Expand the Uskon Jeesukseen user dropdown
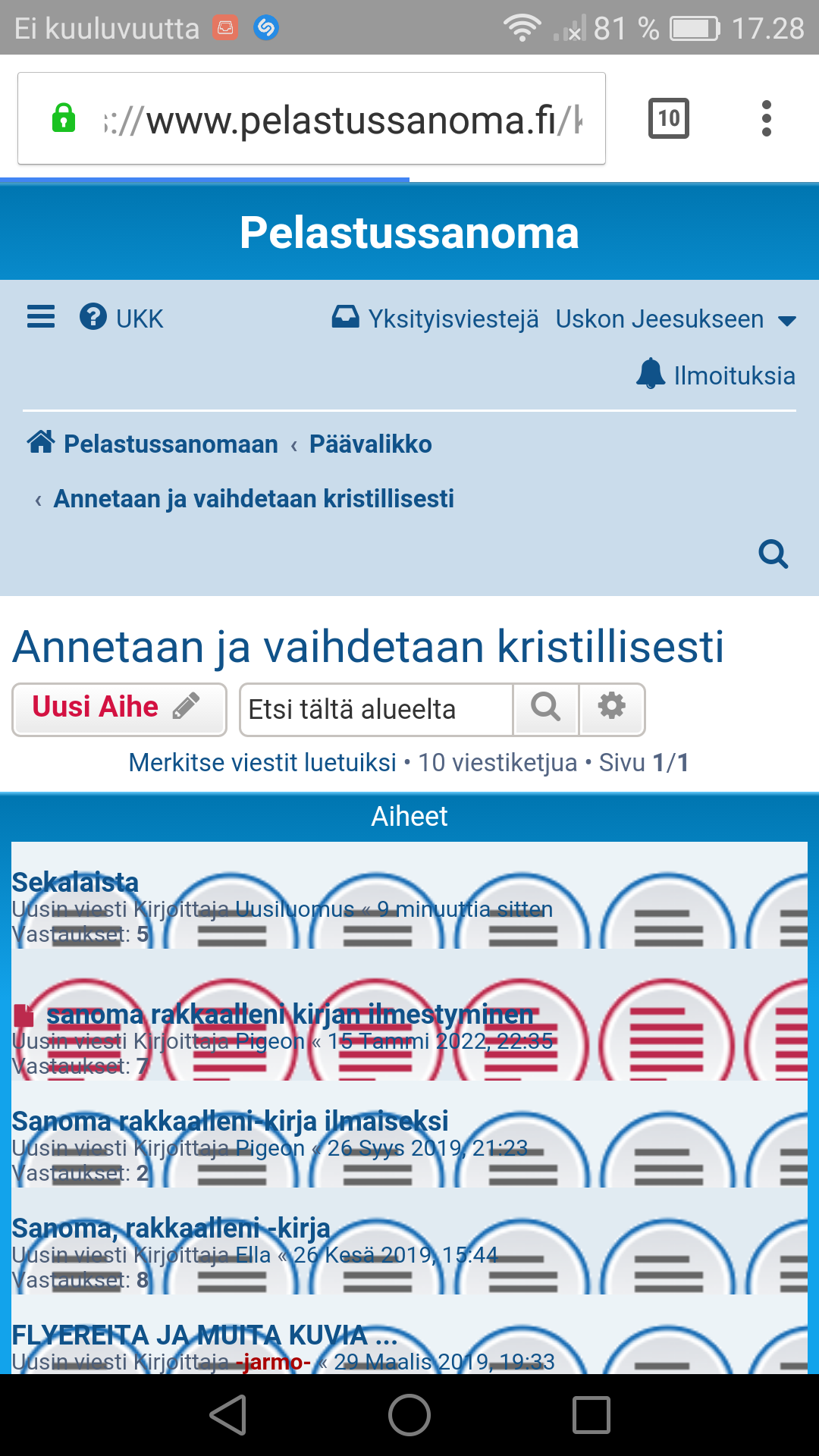The height and width of the screenshot is (1456, 819). (x=675, y=319)
